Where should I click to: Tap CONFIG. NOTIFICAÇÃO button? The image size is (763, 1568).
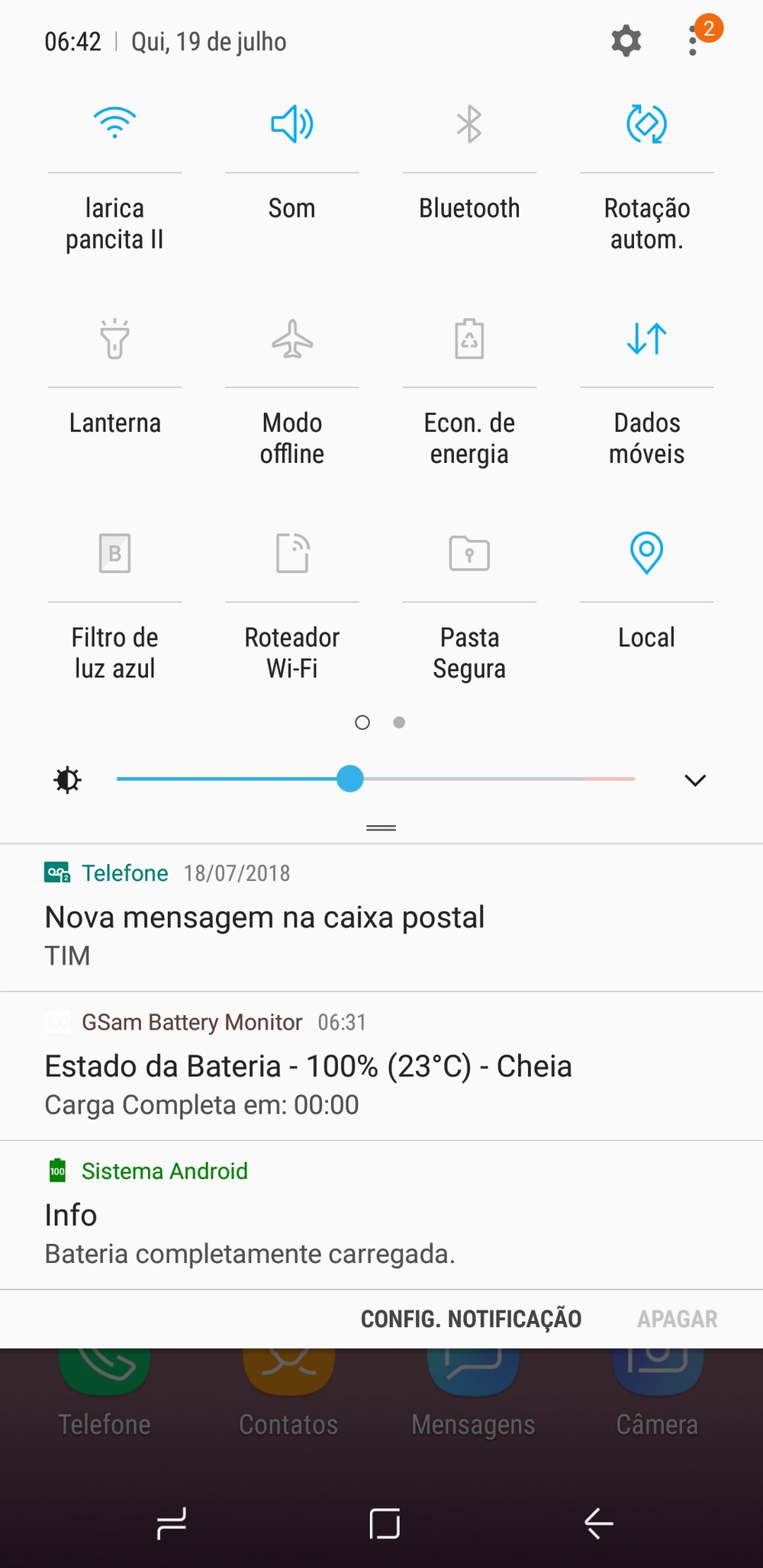pyautogui.click(x=471, y=1319)
